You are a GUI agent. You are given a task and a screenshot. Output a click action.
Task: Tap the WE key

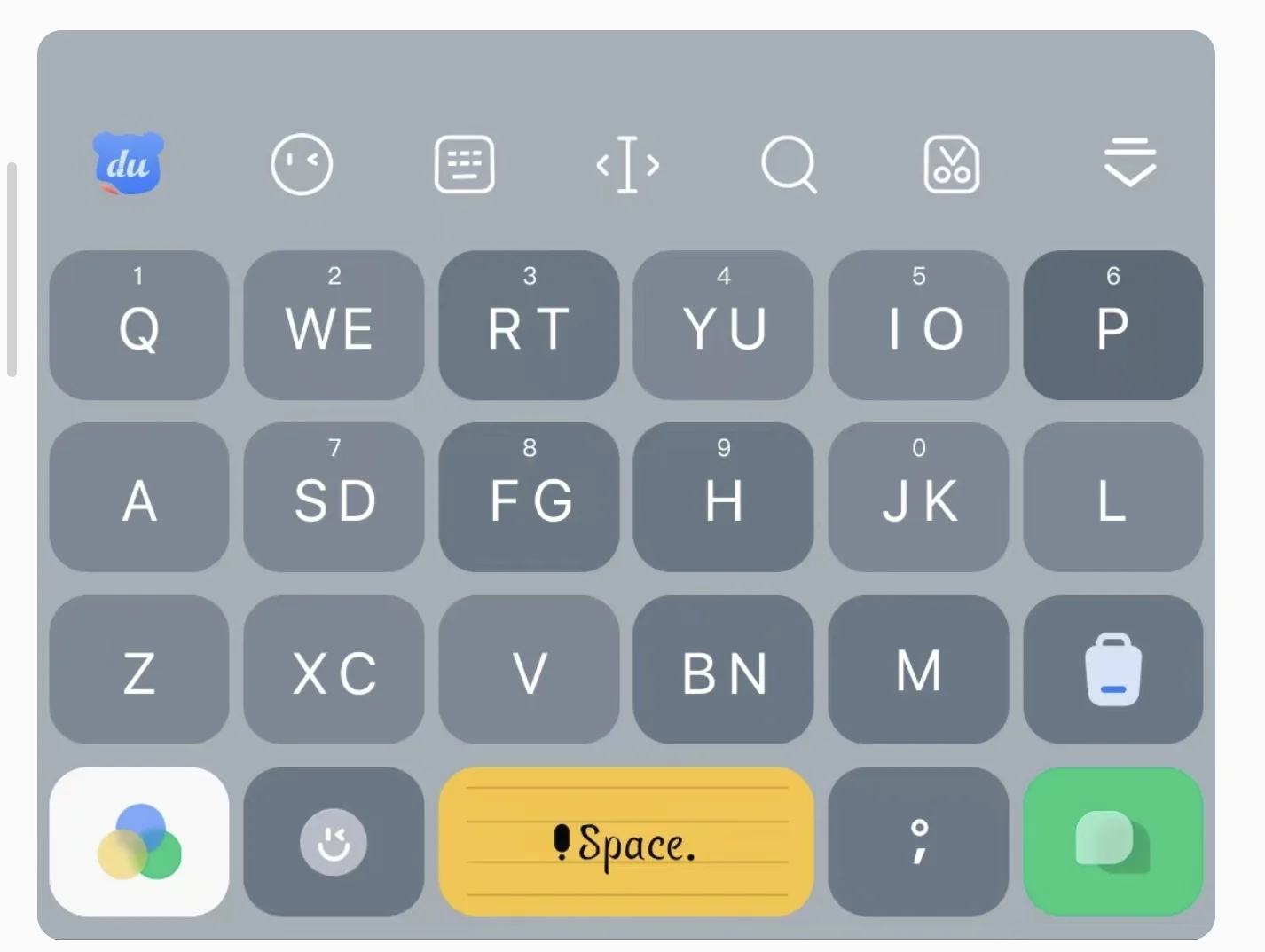click(334, 326)
